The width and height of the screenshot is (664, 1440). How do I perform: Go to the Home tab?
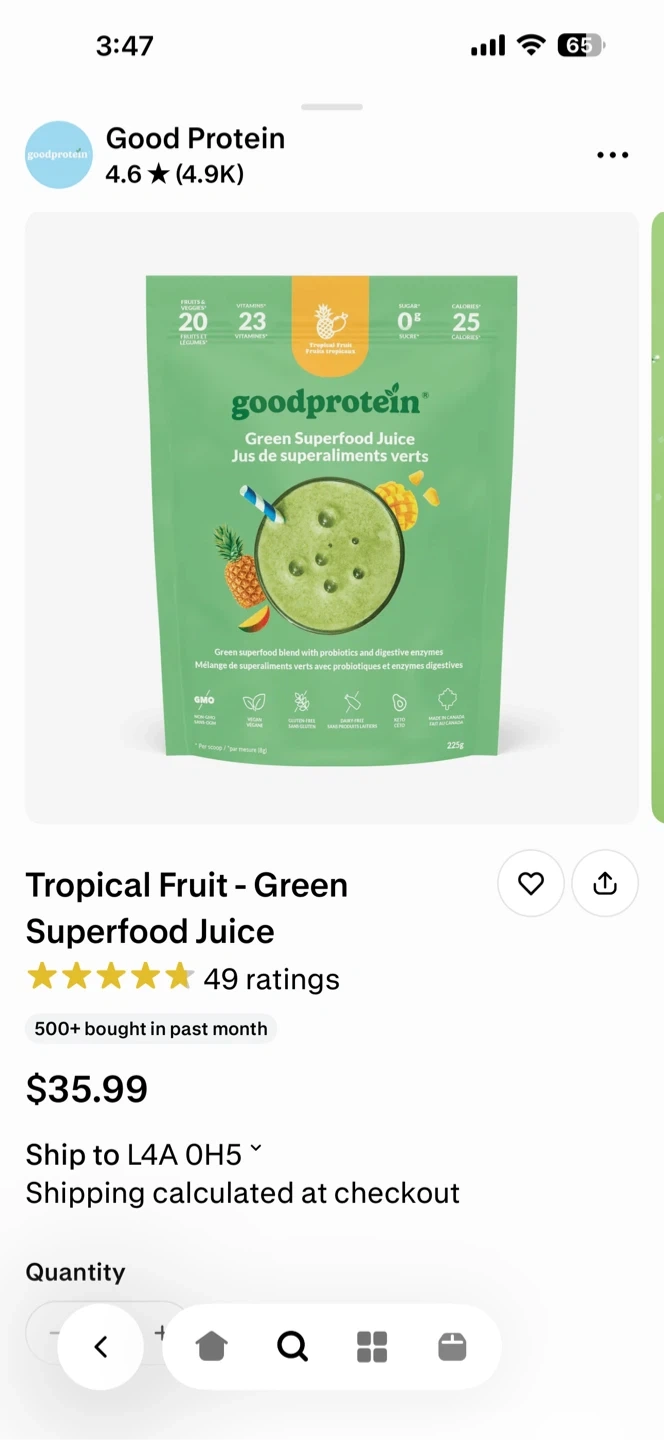(x=212, y=1347)
